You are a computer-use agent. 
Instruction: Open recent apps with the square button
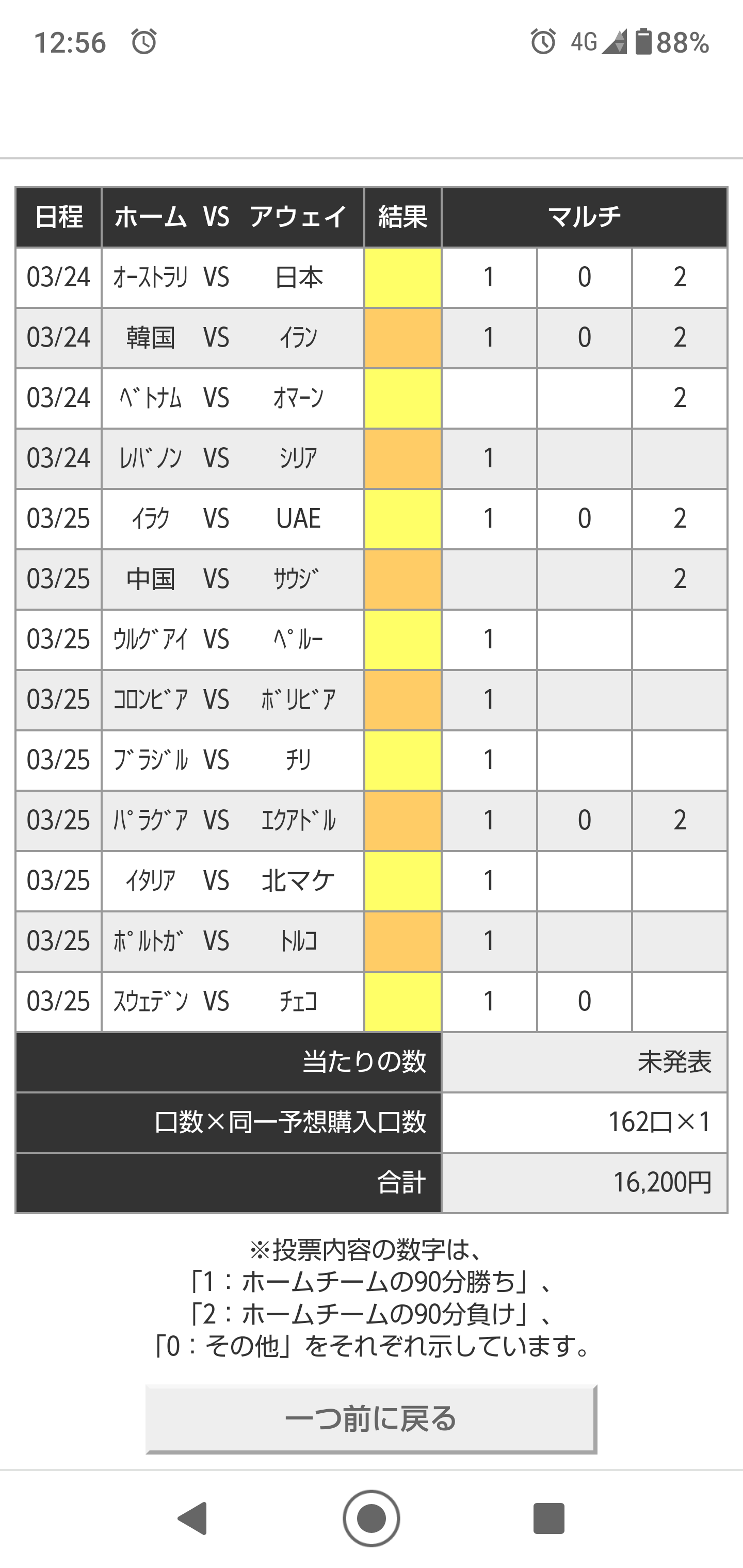(548, 1518)
